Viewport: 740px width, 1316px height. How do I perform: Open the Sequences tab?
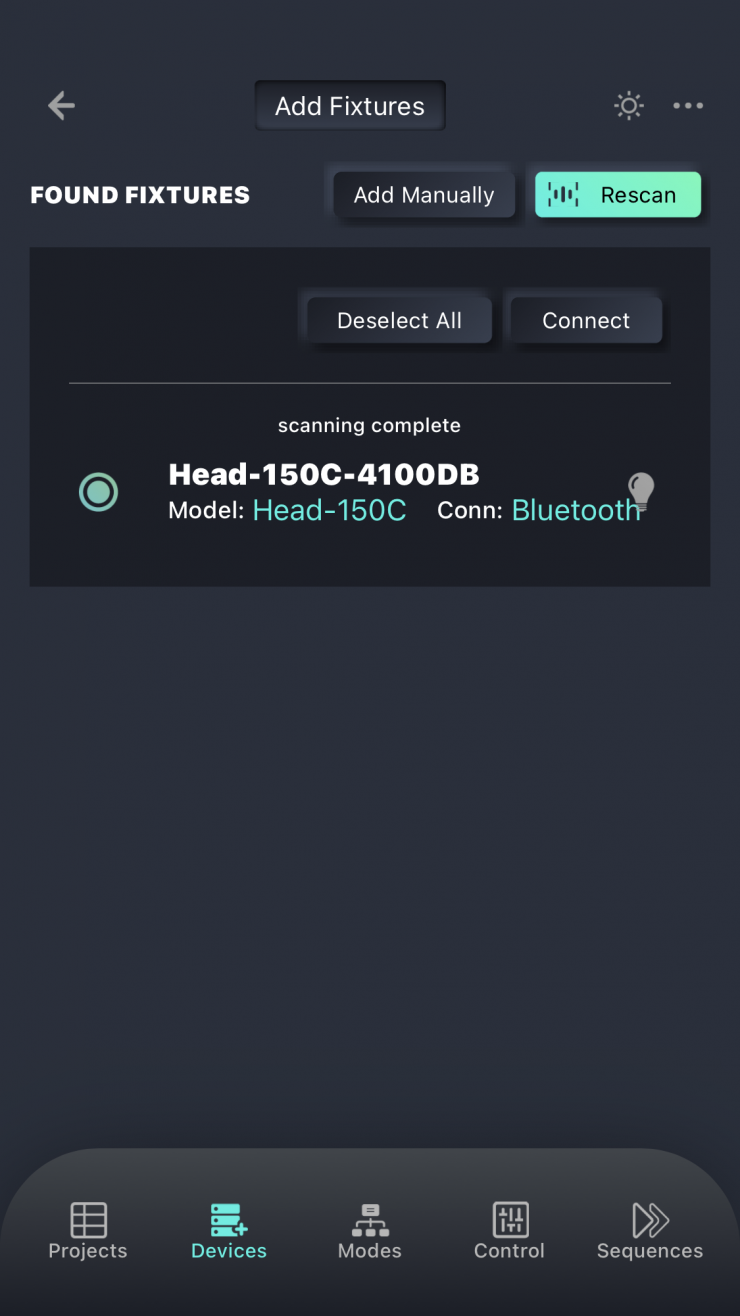(650, 1232)
